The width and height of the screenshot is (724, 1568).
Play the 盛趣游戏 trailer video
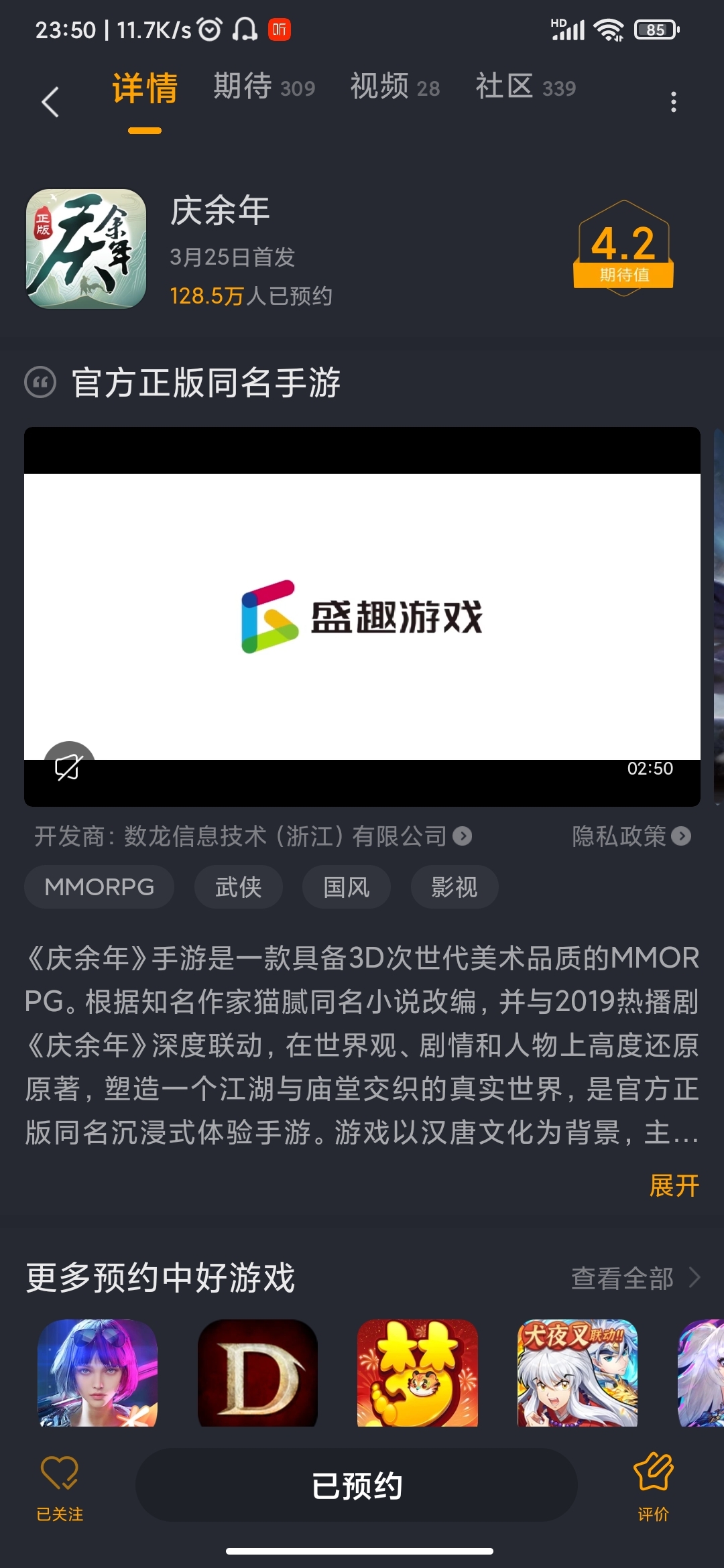pos(362,616)
